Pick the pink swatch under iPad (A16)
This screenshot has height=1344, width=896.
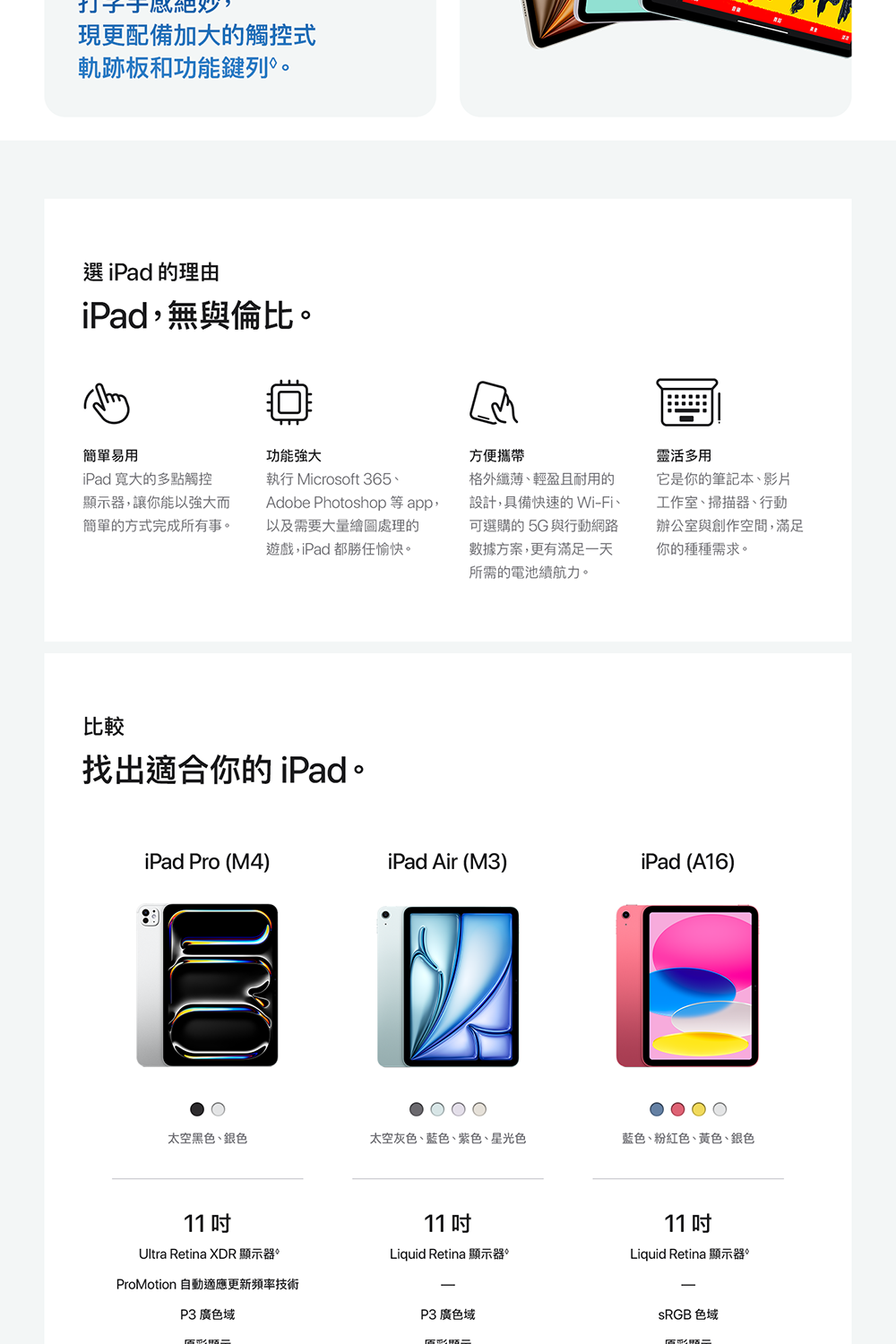pyautogui.click(x=677, y=1109)
